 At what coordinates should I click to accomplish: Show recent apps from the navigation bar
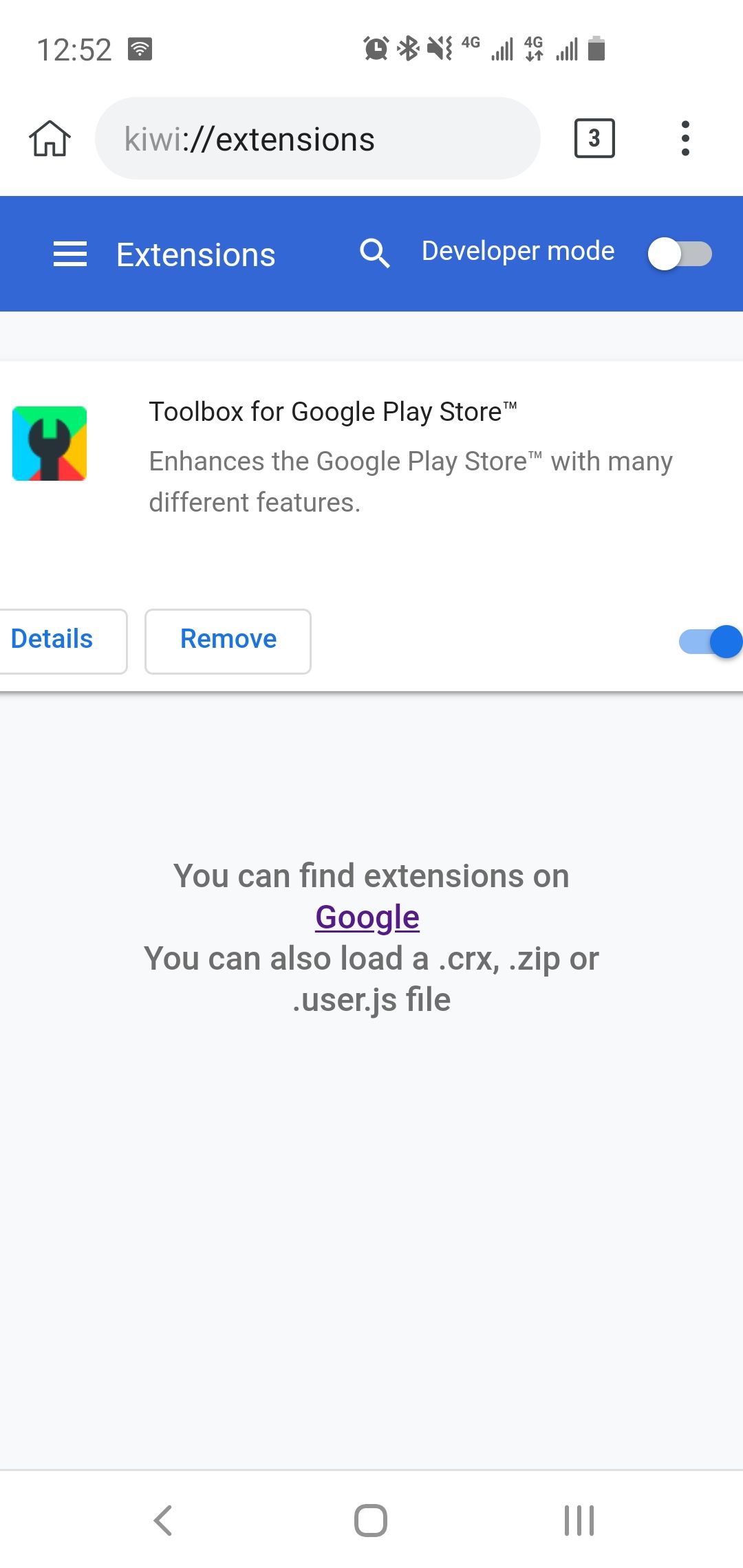pos(579,1521)
